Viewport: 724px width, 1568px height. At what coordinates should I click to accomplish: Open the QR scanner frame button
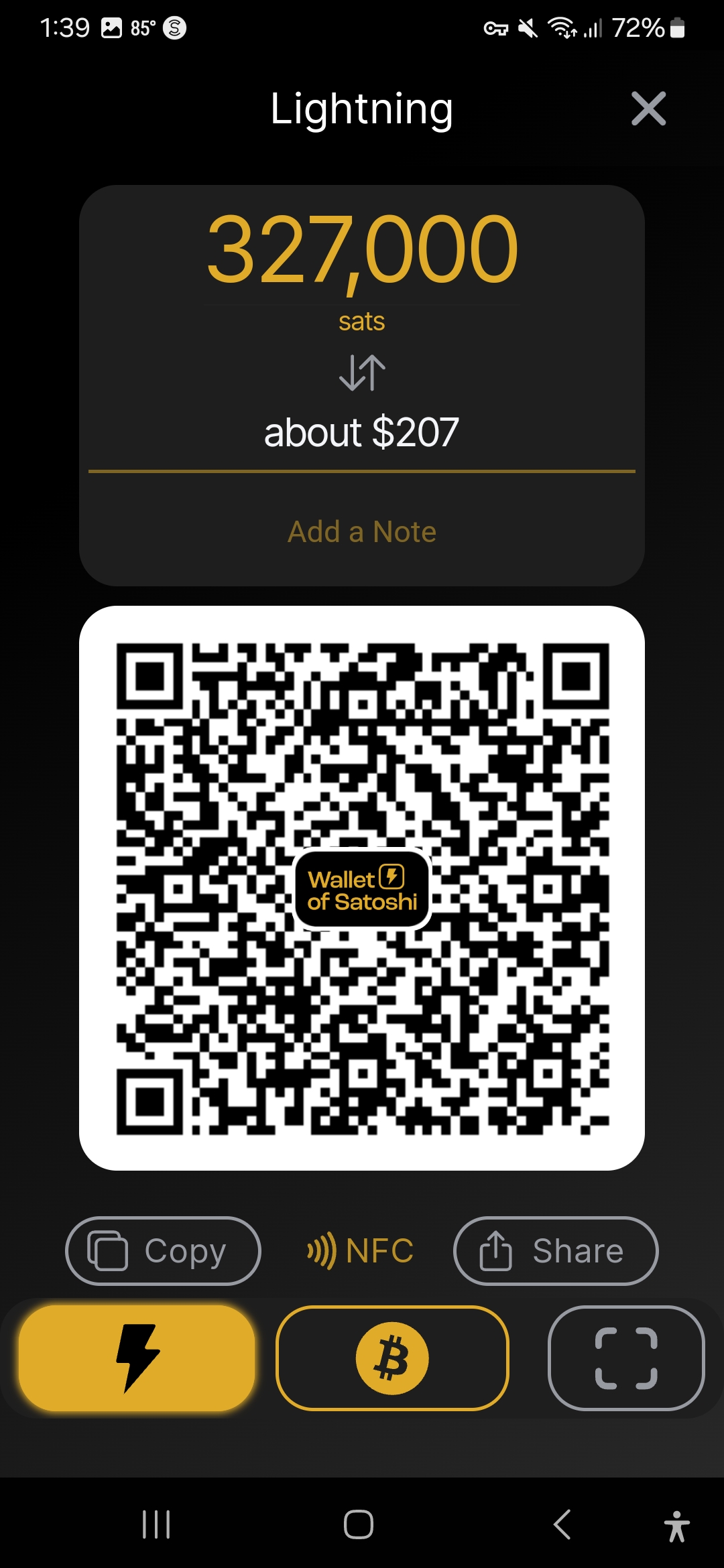(x=626, y=1358)
